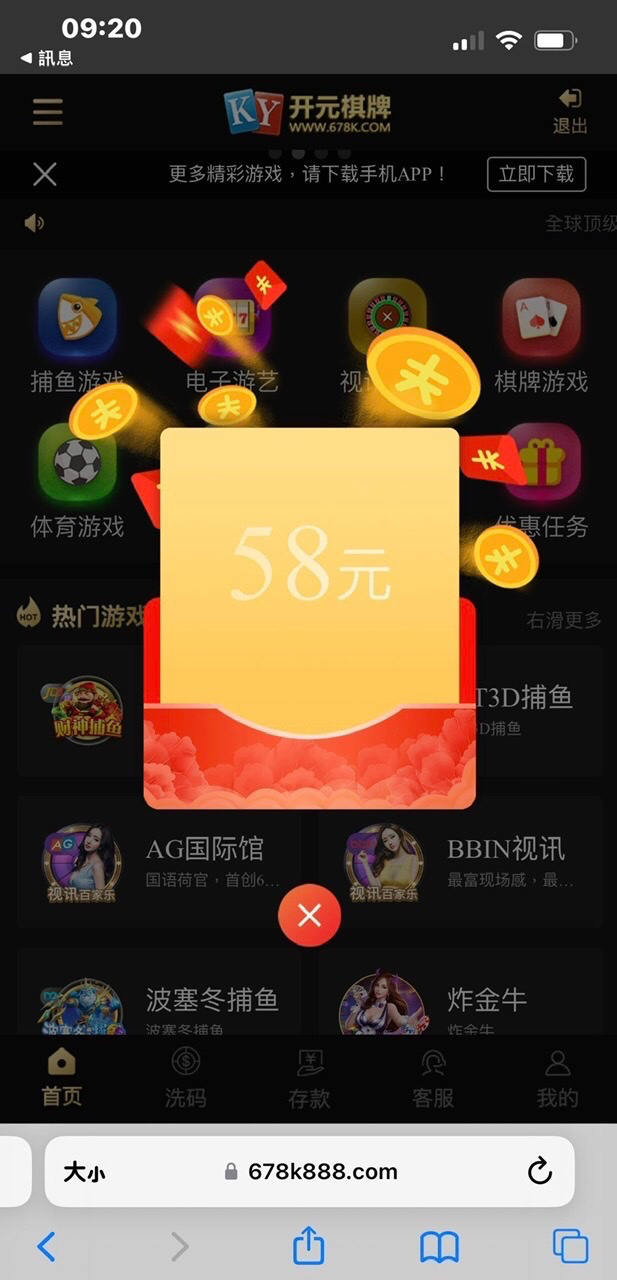The image size is (617, 1280).
Task: Tap 退出 to log out
Action: click(x=570, y=111)
